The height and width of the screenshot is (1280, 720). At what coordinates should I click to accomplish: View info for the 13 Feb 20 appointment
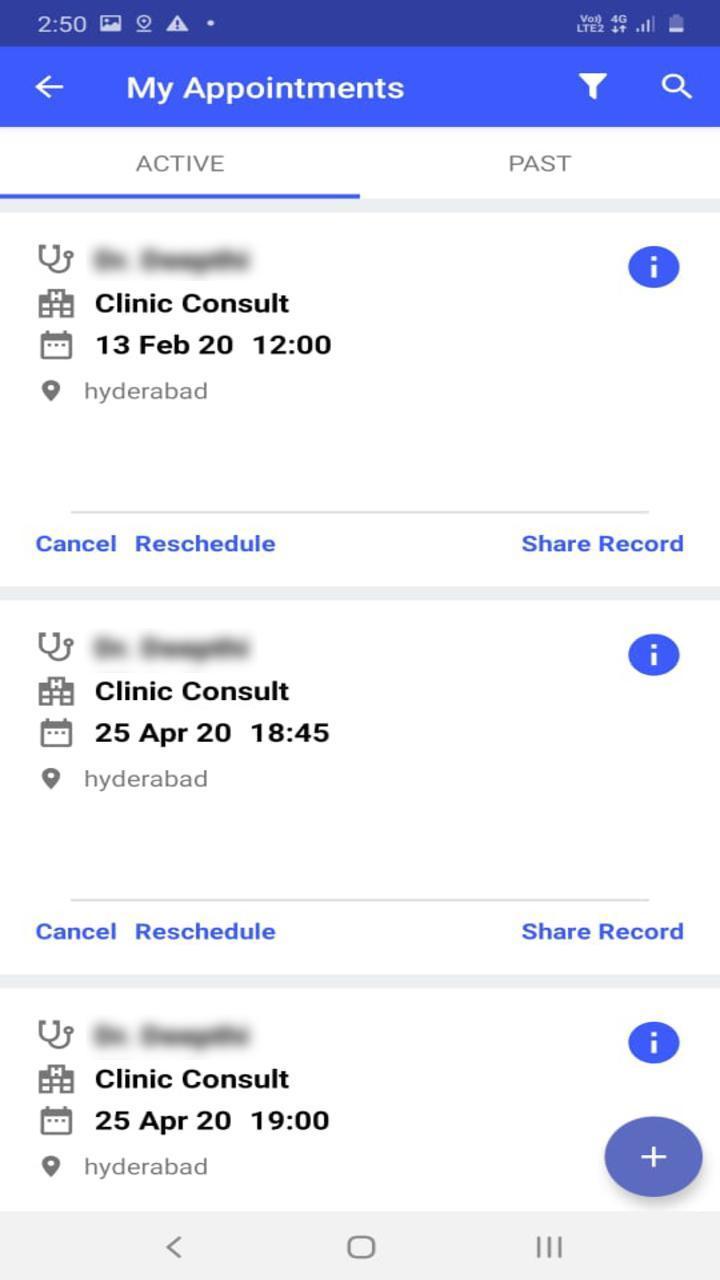point(653,267)
